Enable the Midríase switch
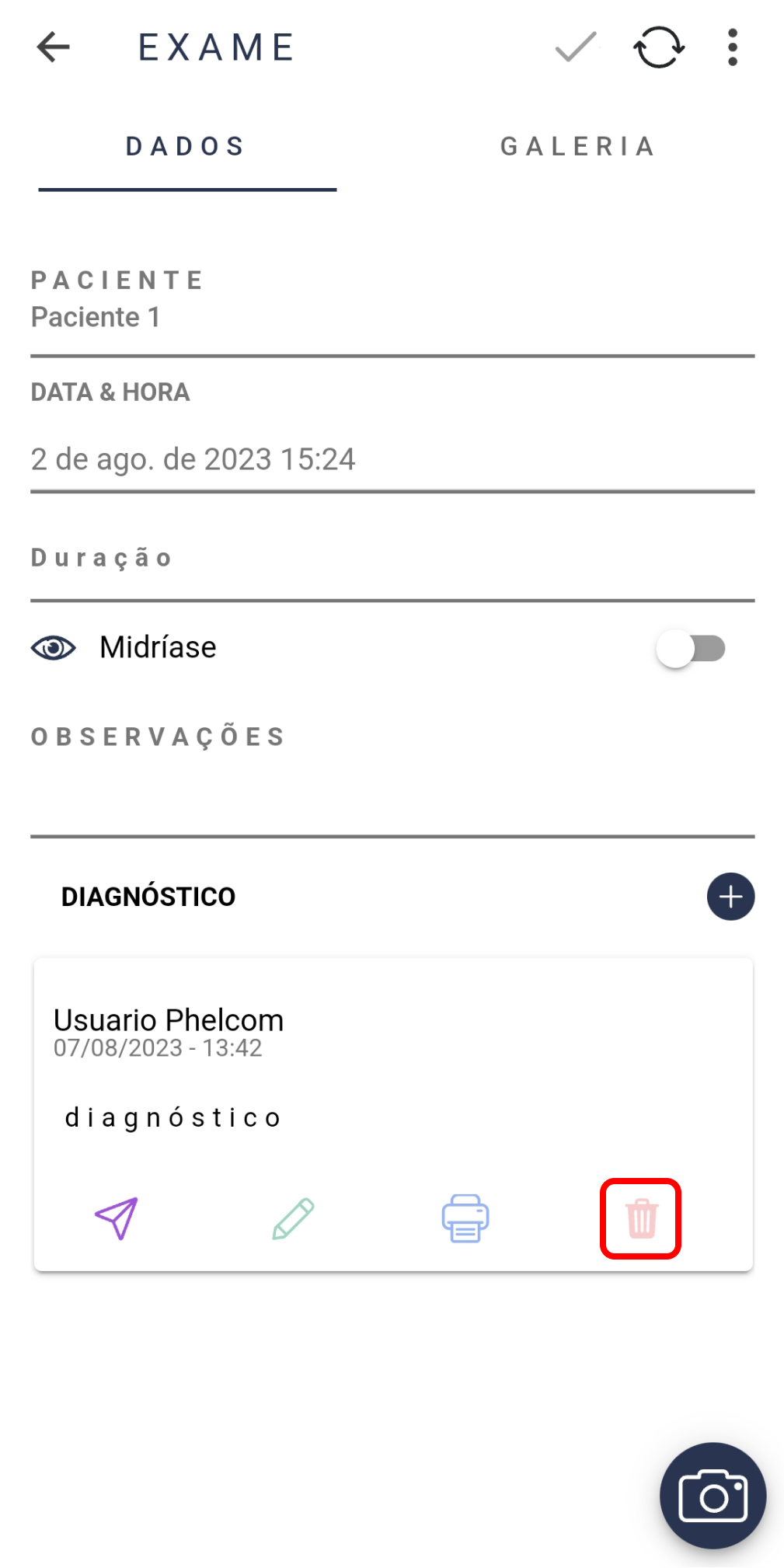This screenshot has width=784, height=1568. click(x=691, y=648)
